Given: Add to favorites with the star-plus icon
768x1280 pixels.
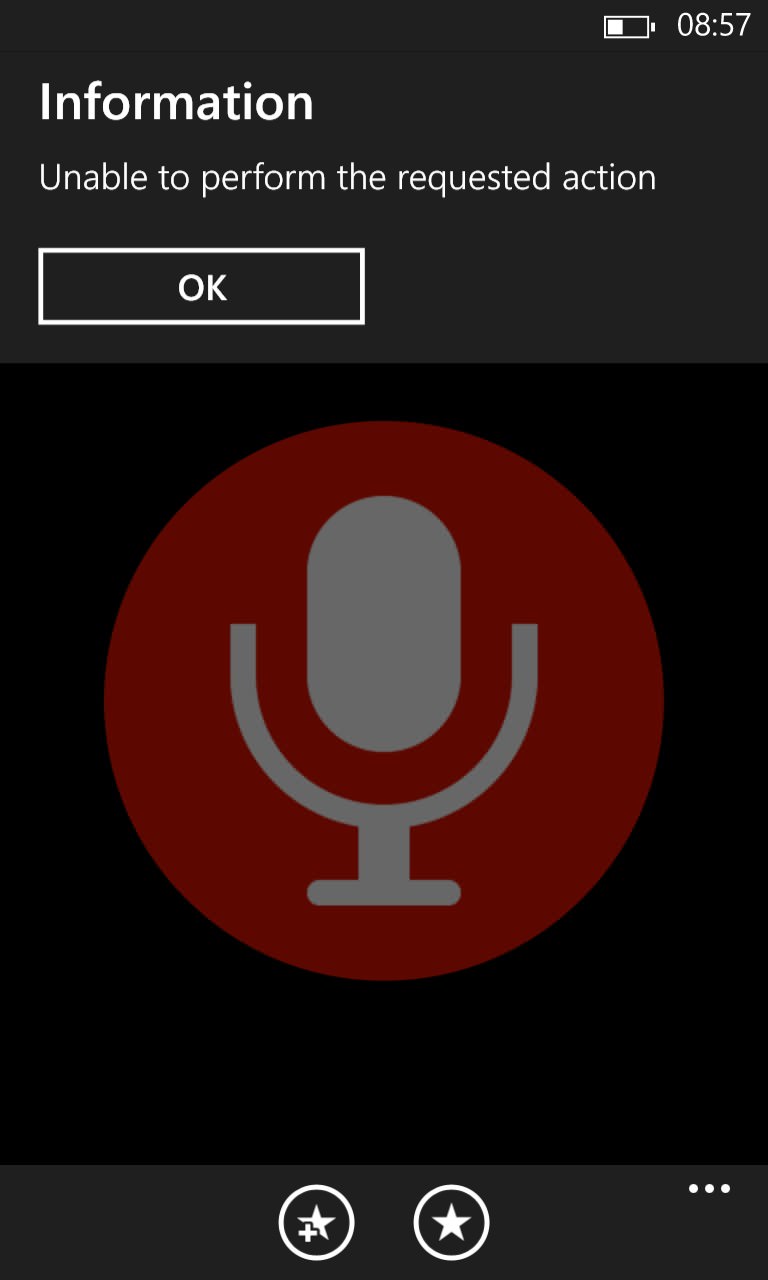Looking at the screenshot, I should pyautogui.click(x=316, y=1222).
